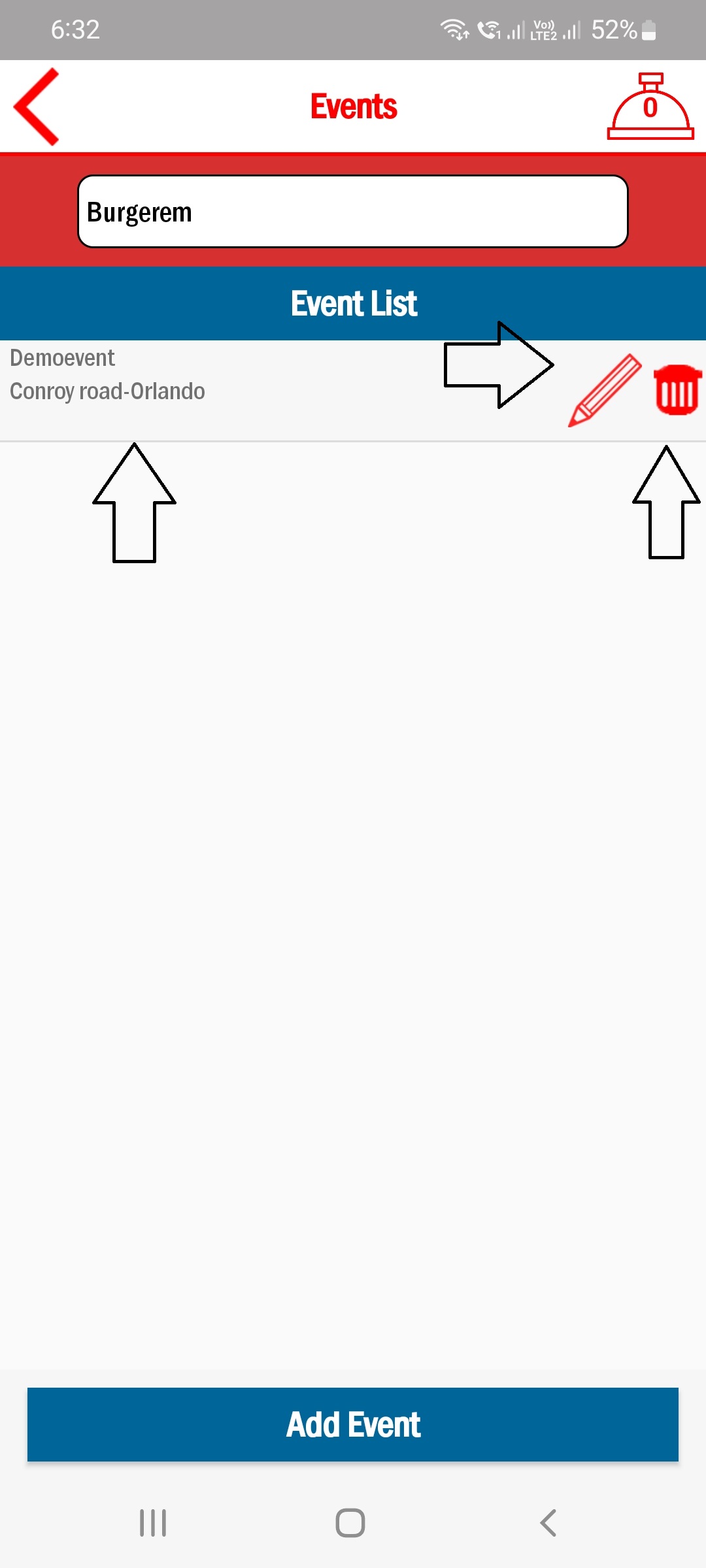Go back using the red arrow

[37, 106]
